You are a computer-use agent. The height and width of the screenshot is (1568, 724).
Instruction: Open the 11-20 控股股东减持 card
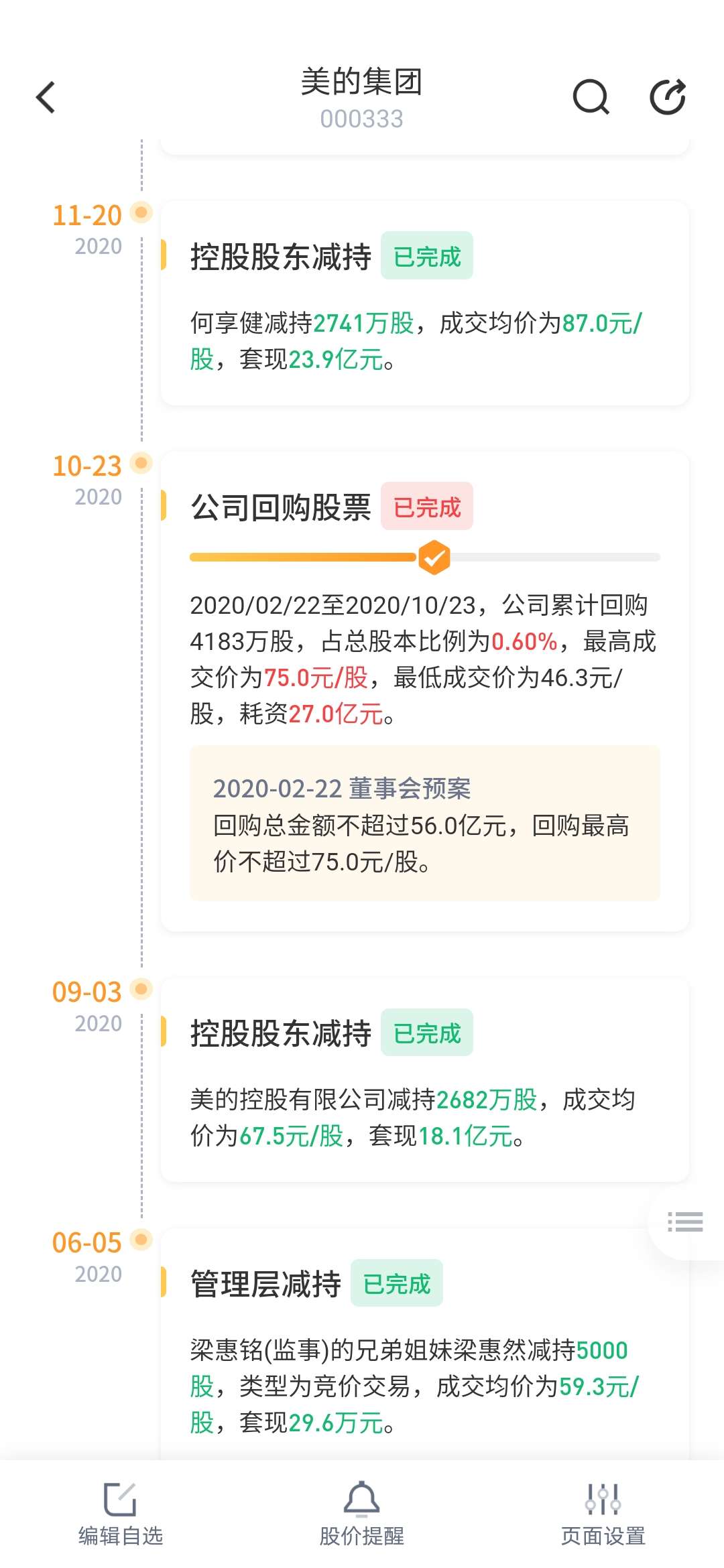[x=424, y=304]
